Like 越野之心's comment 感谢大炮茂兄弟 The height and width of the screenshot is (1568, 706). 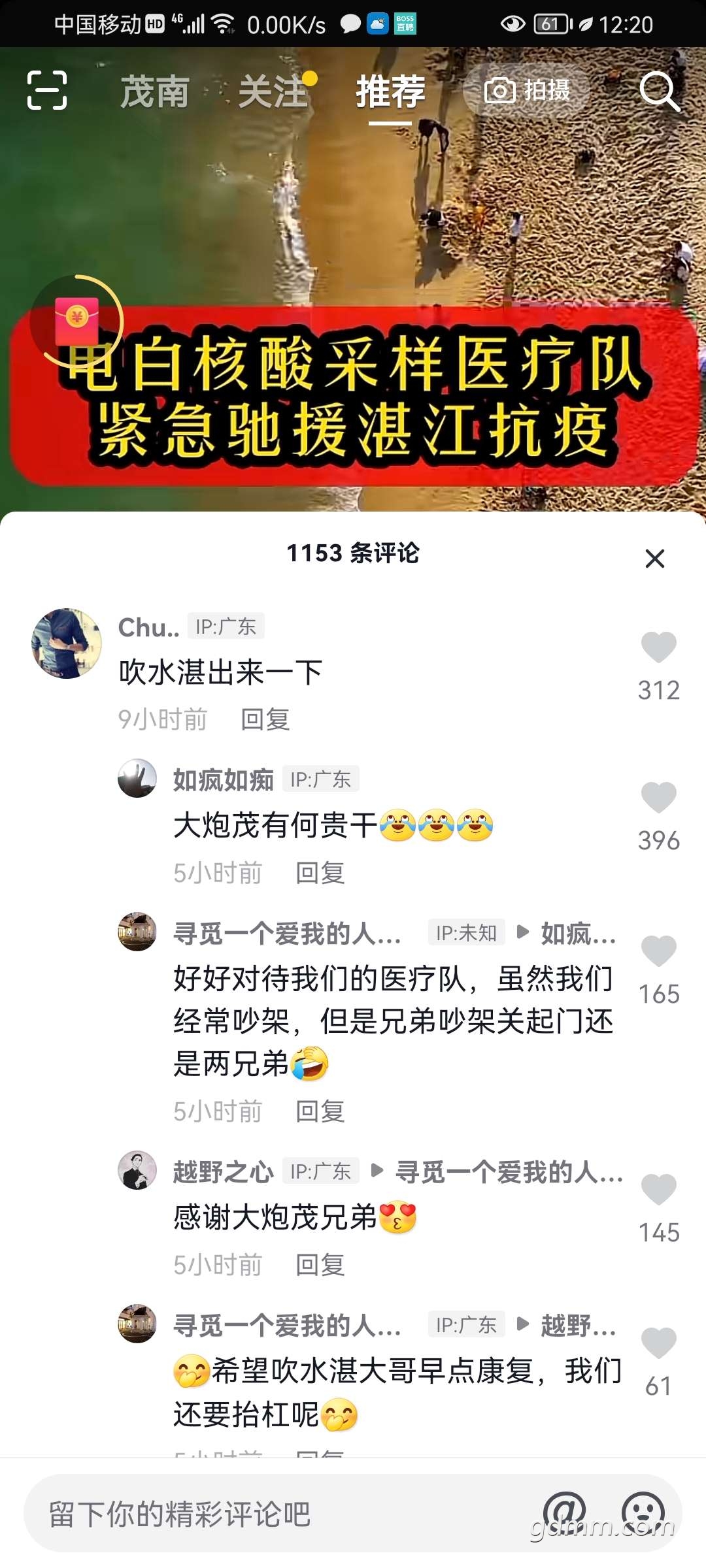658,1190
